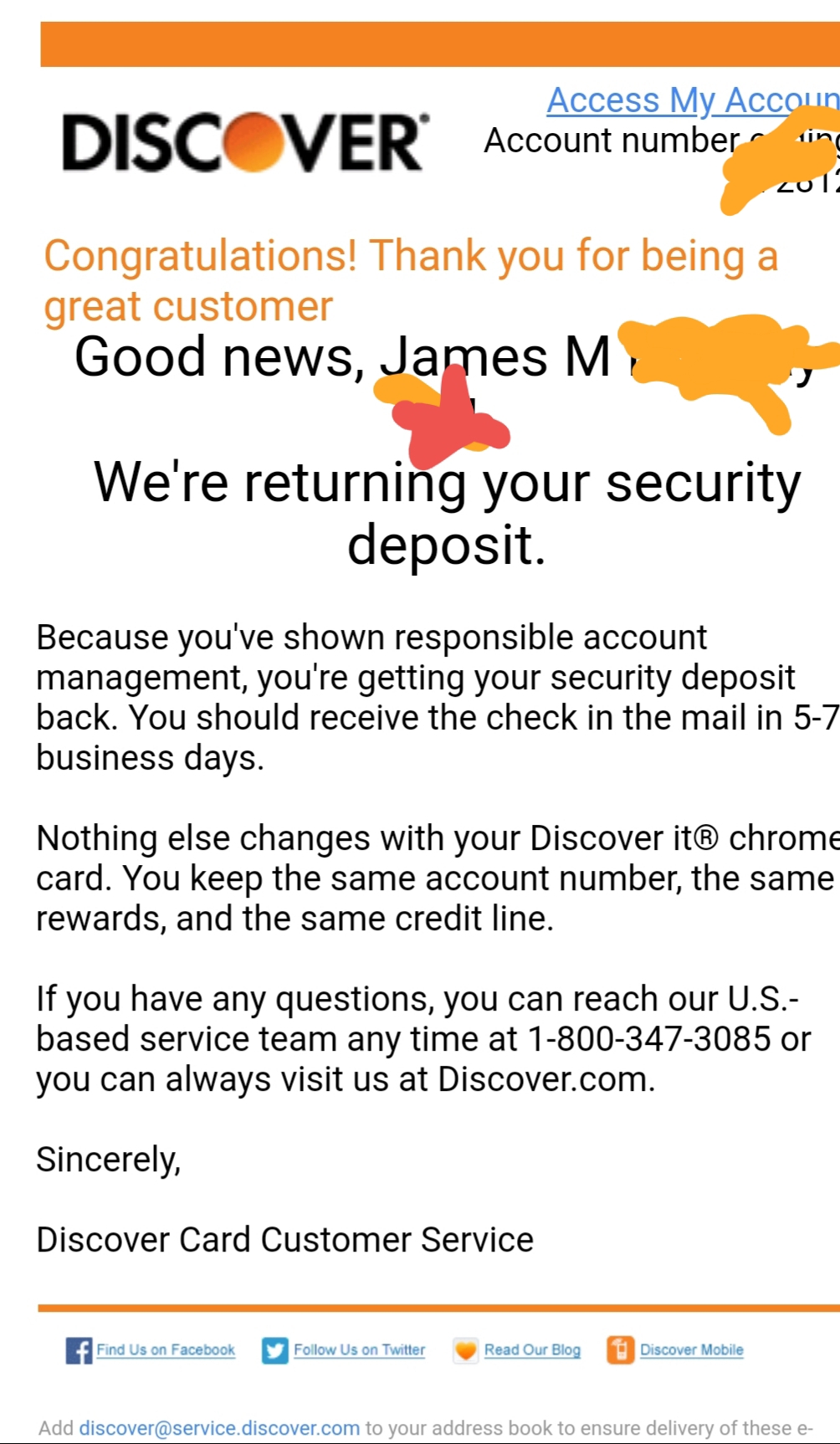Open Find Us on Facebook link

(165, 1349)
